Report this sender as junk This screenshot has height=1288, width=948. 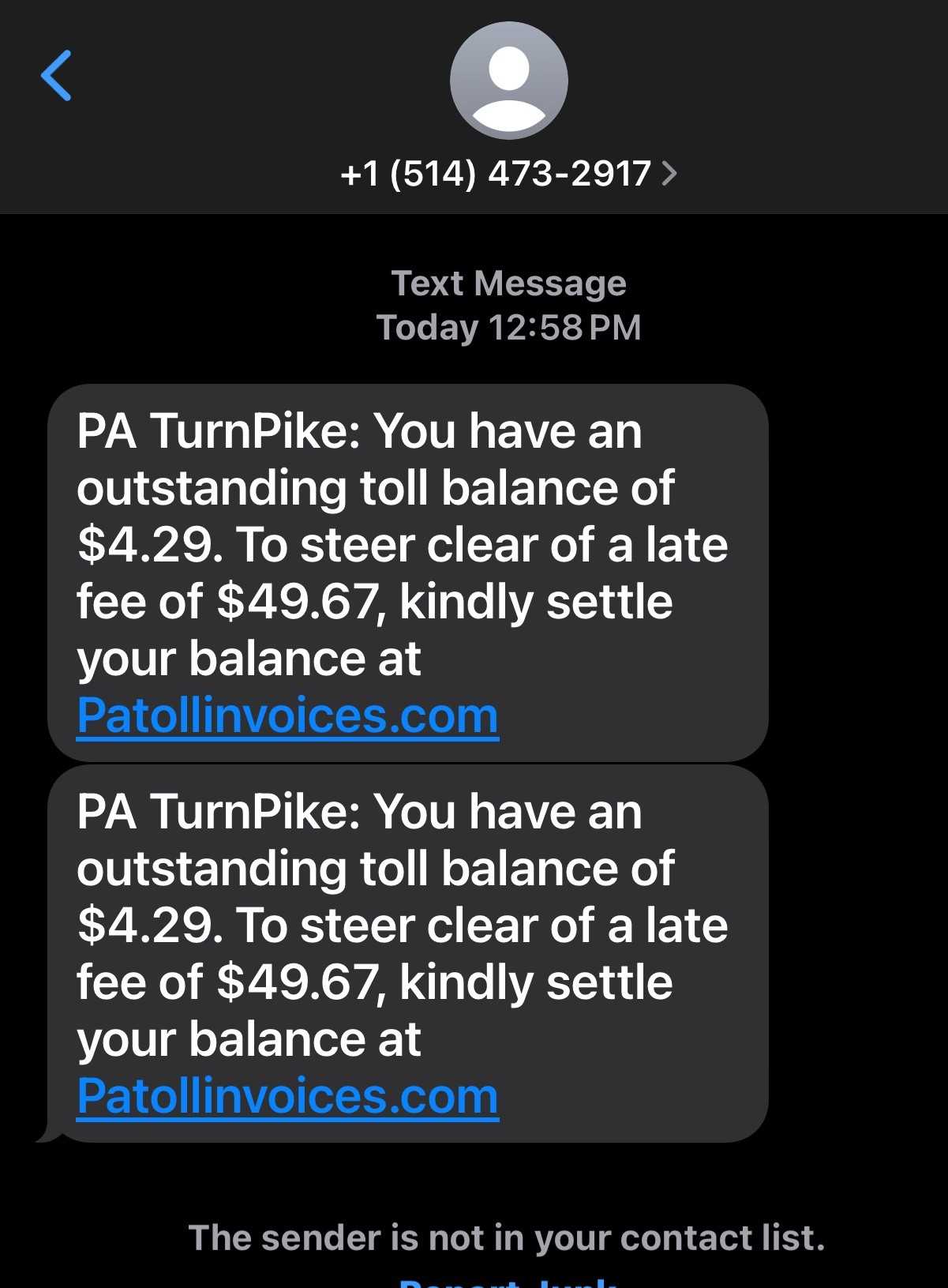click(508, 1281)
